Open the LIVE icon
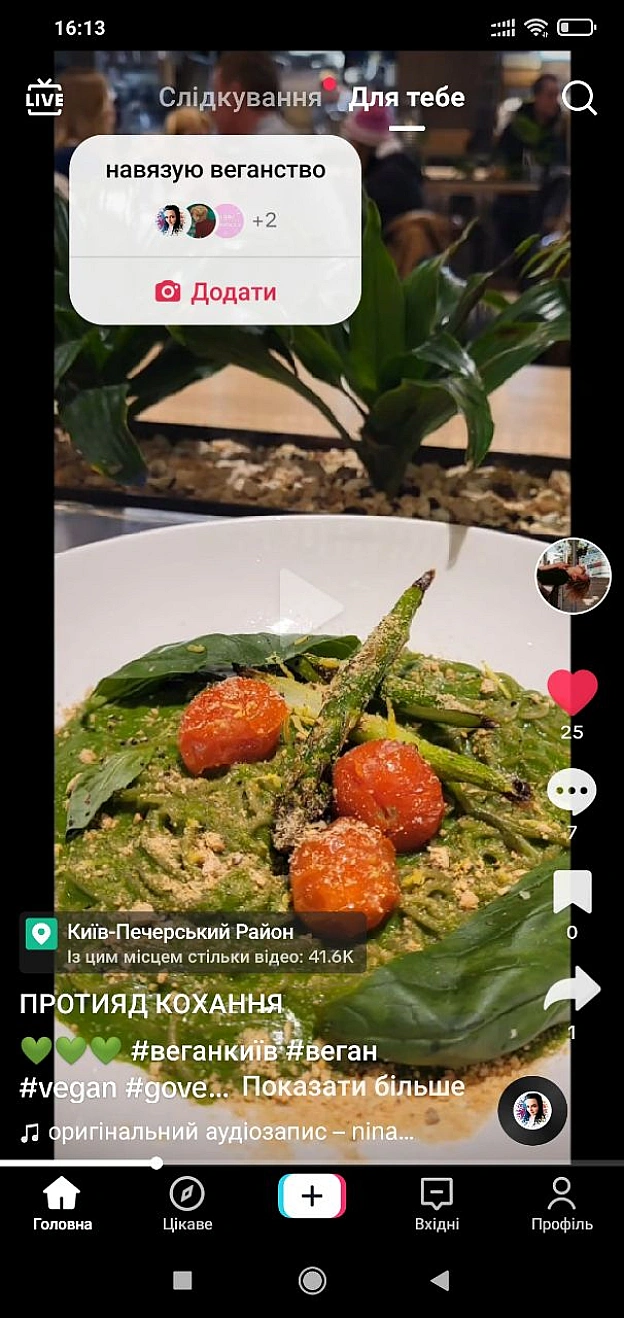 point(44,97)
